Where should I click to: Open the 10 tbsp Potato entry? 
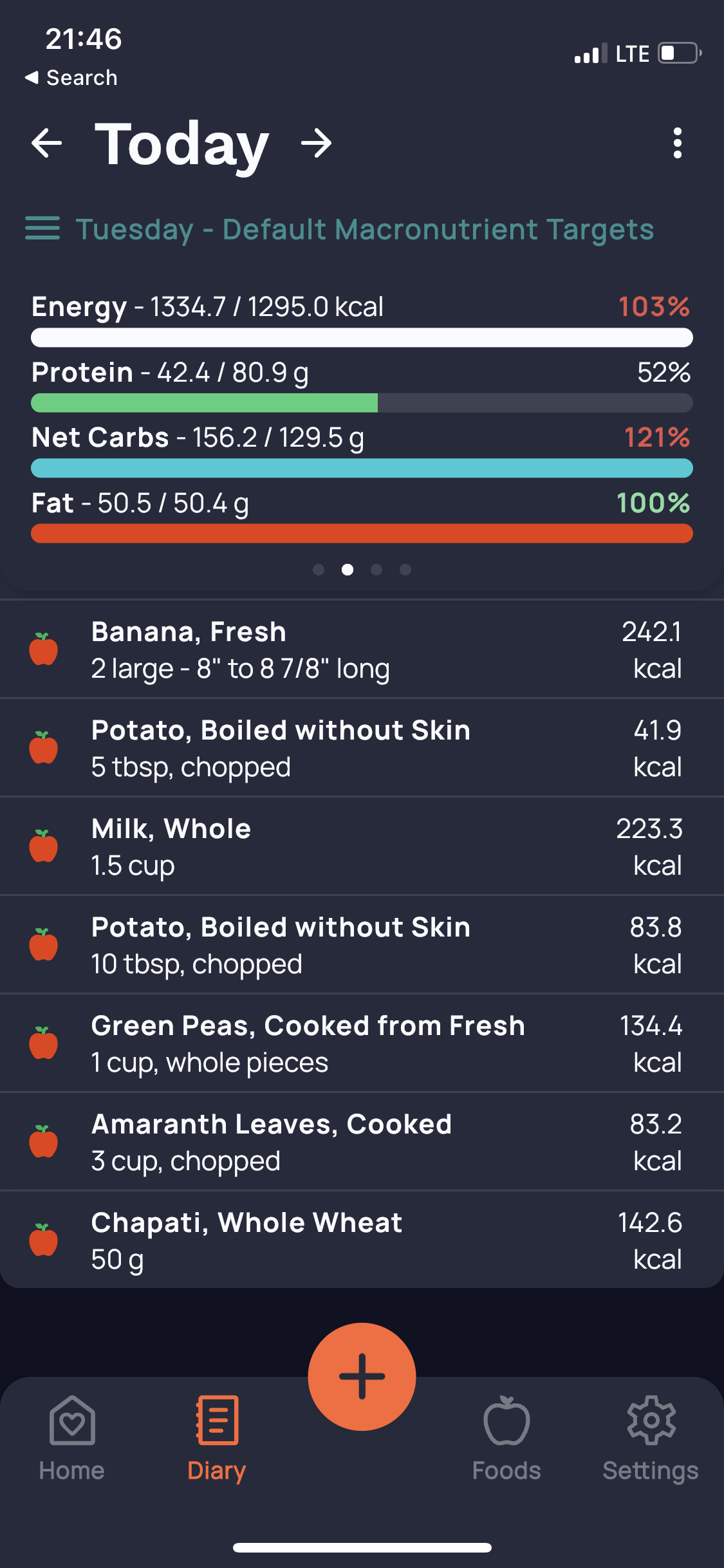coord(362,945)
